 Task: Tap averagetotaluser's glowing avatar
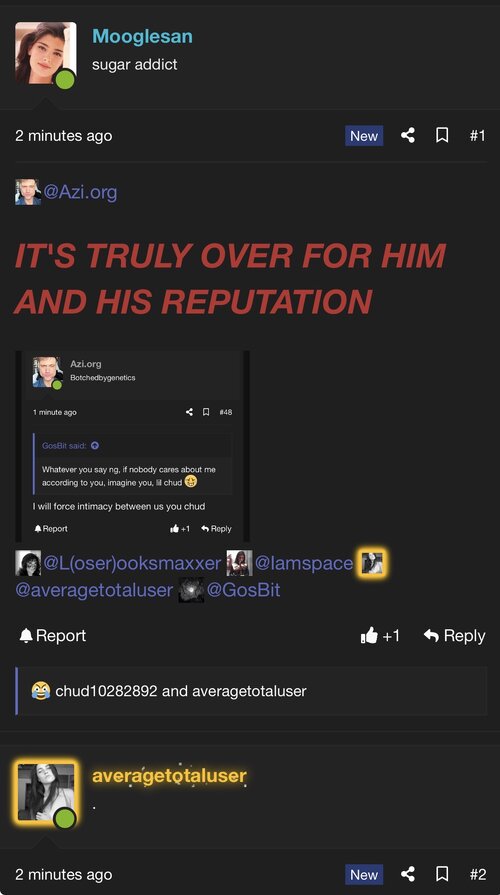coord(46,792)
